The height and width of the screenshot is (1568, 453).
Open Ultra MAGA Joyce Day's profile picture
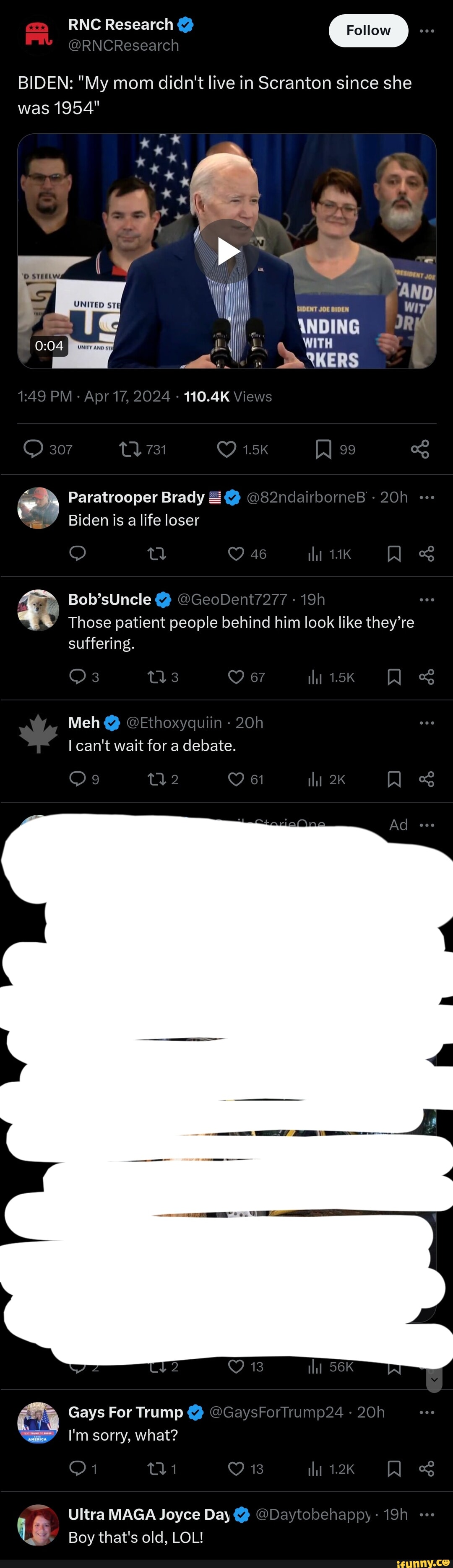[x=38, y=1525]
